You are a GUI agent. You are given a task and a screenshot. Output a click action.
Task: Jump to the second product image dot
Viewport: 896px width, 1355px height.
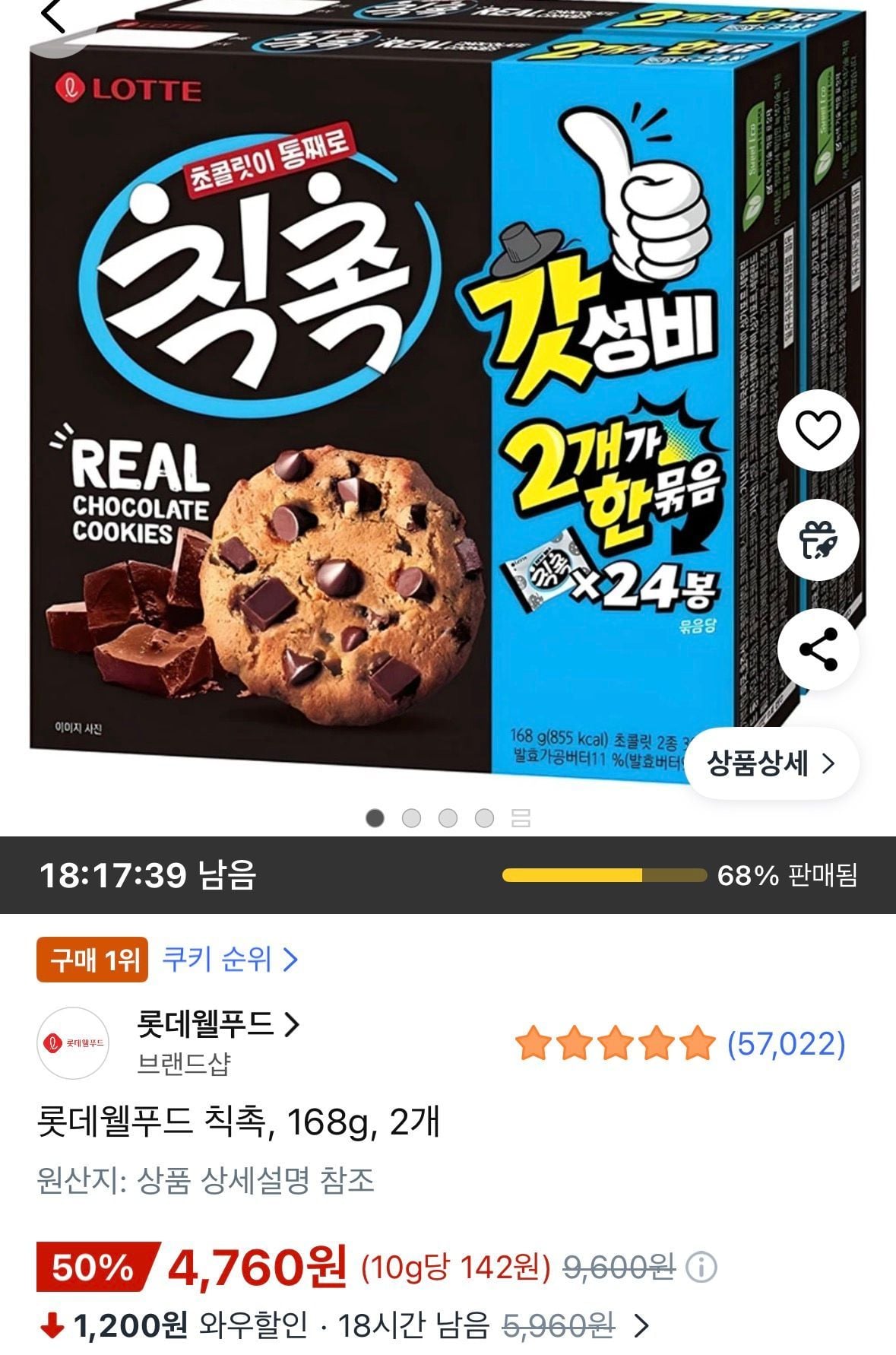[x=411, y=818]
